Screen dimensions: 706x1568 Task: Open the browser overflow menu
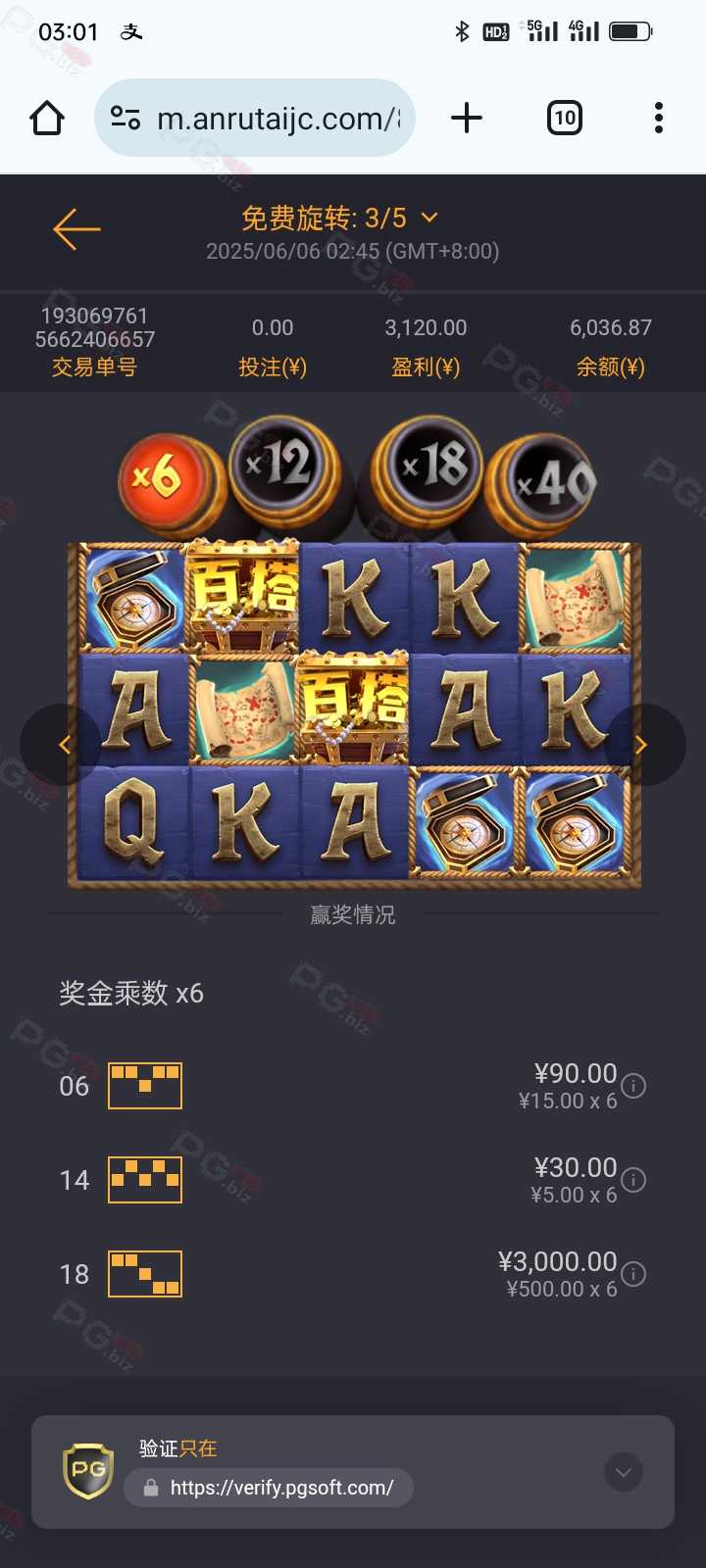pos(659,118)
